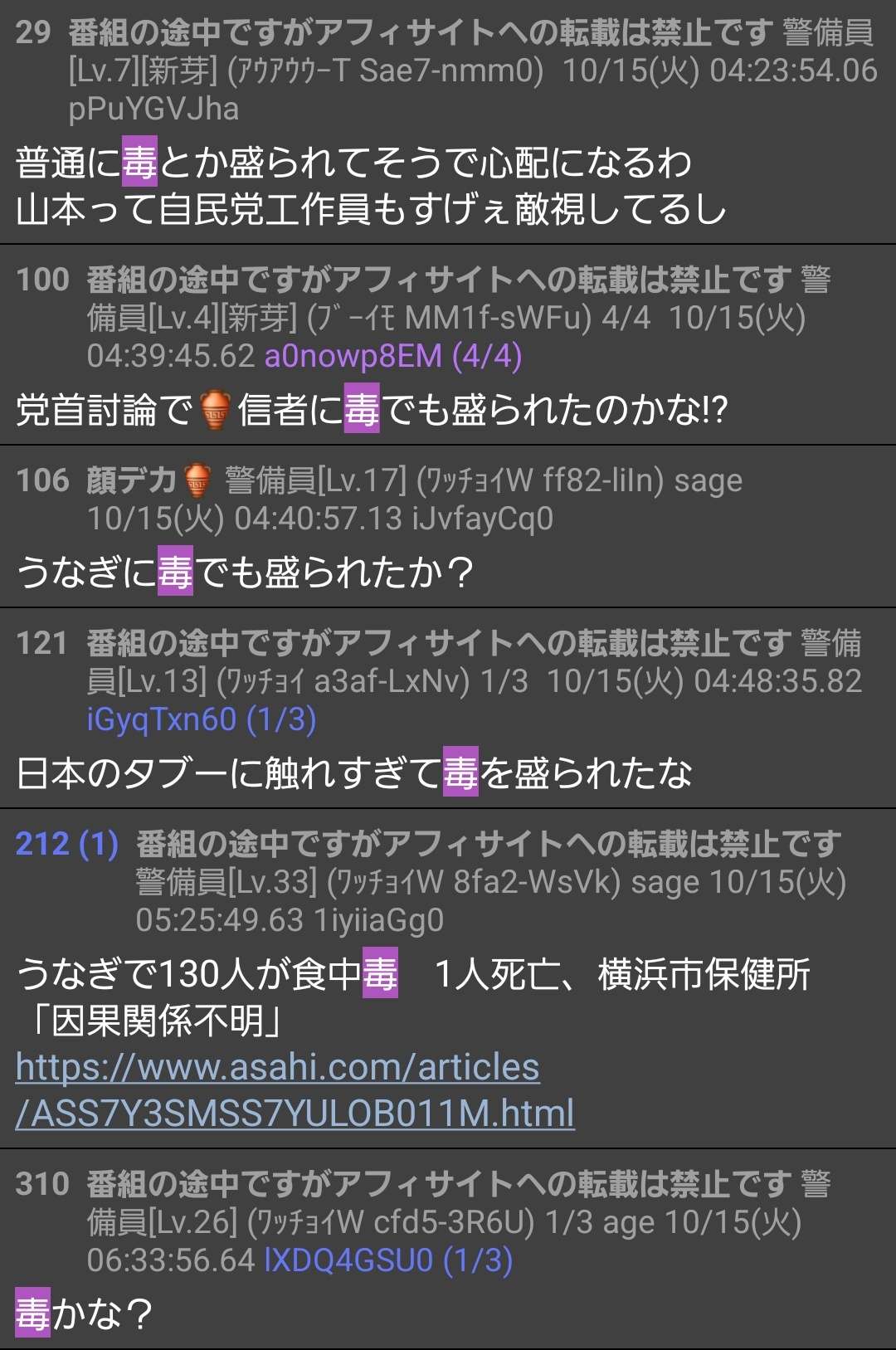Open the menu for post 29

pos(33,33)
